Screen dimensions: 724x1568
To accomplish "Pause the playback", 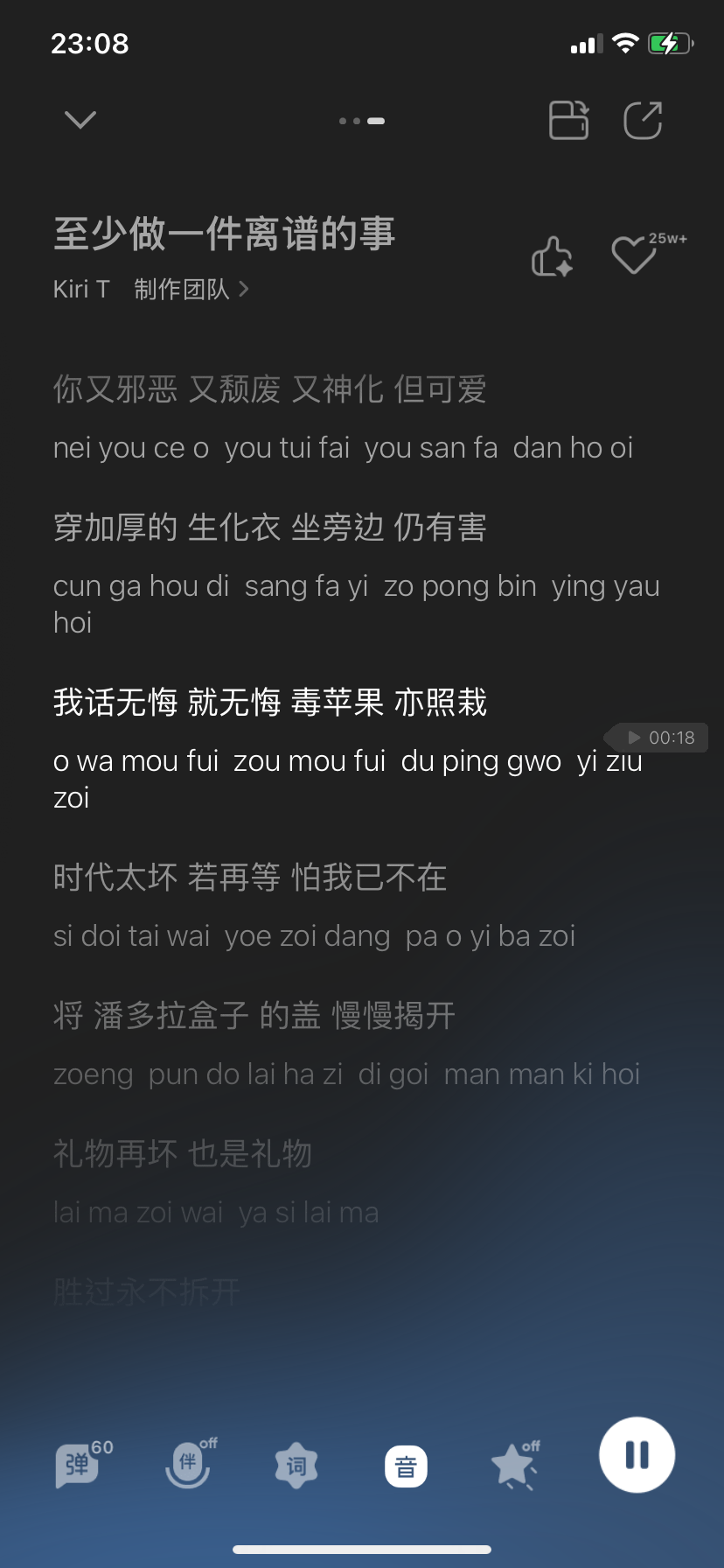I will tap(637, 1454).
